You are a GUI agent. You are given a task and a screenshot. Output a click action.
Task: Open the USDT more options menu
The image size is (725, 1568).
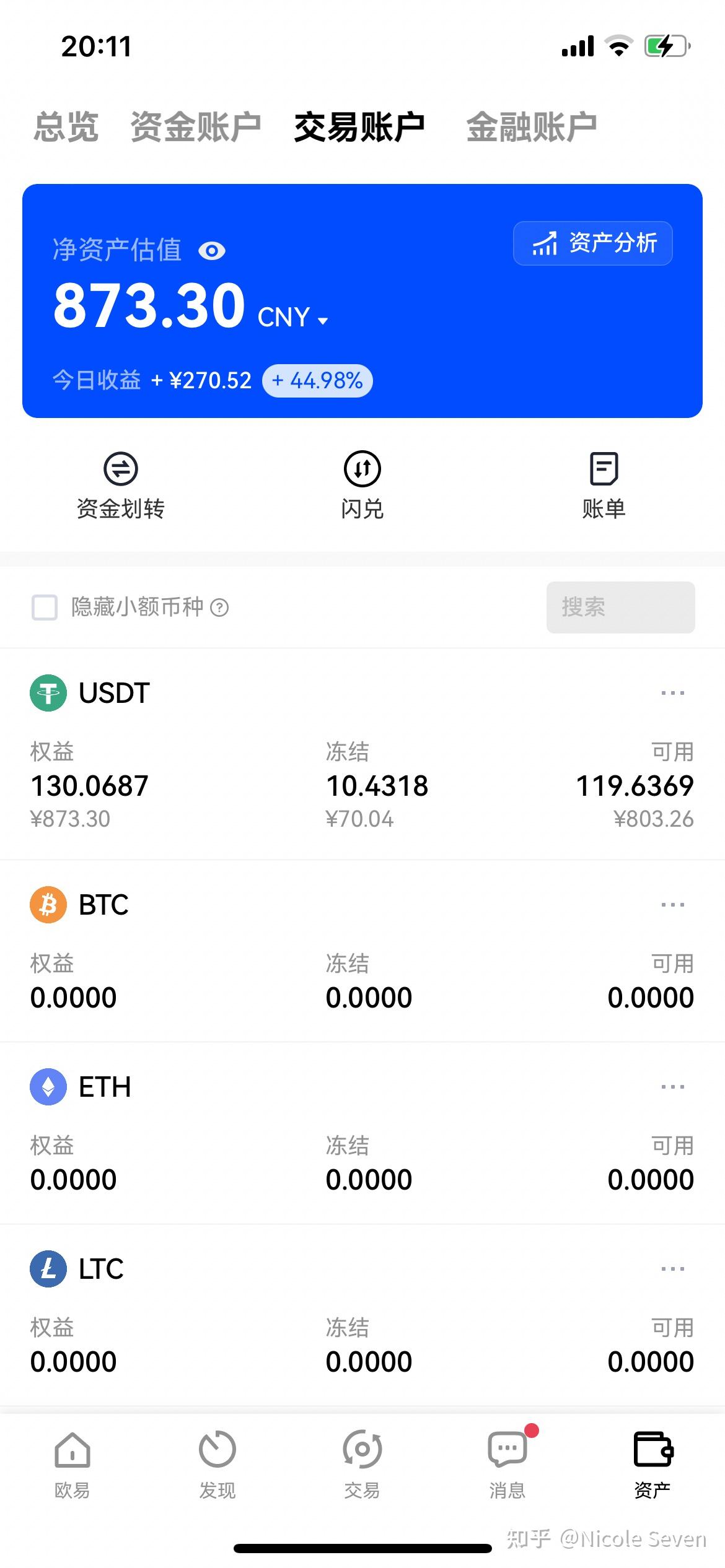[672, 692]
